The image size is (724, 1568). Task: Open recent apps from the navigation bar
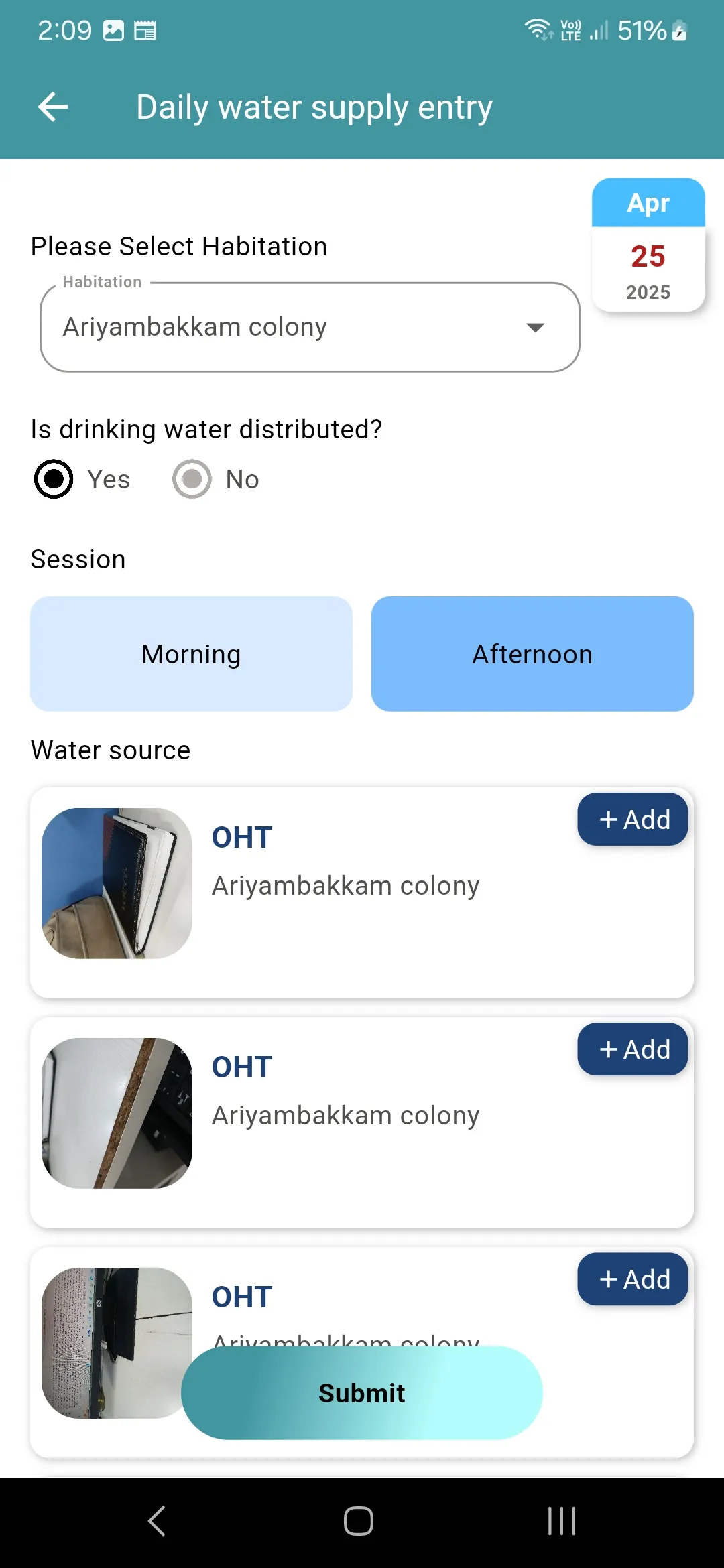coord(560,1520)
